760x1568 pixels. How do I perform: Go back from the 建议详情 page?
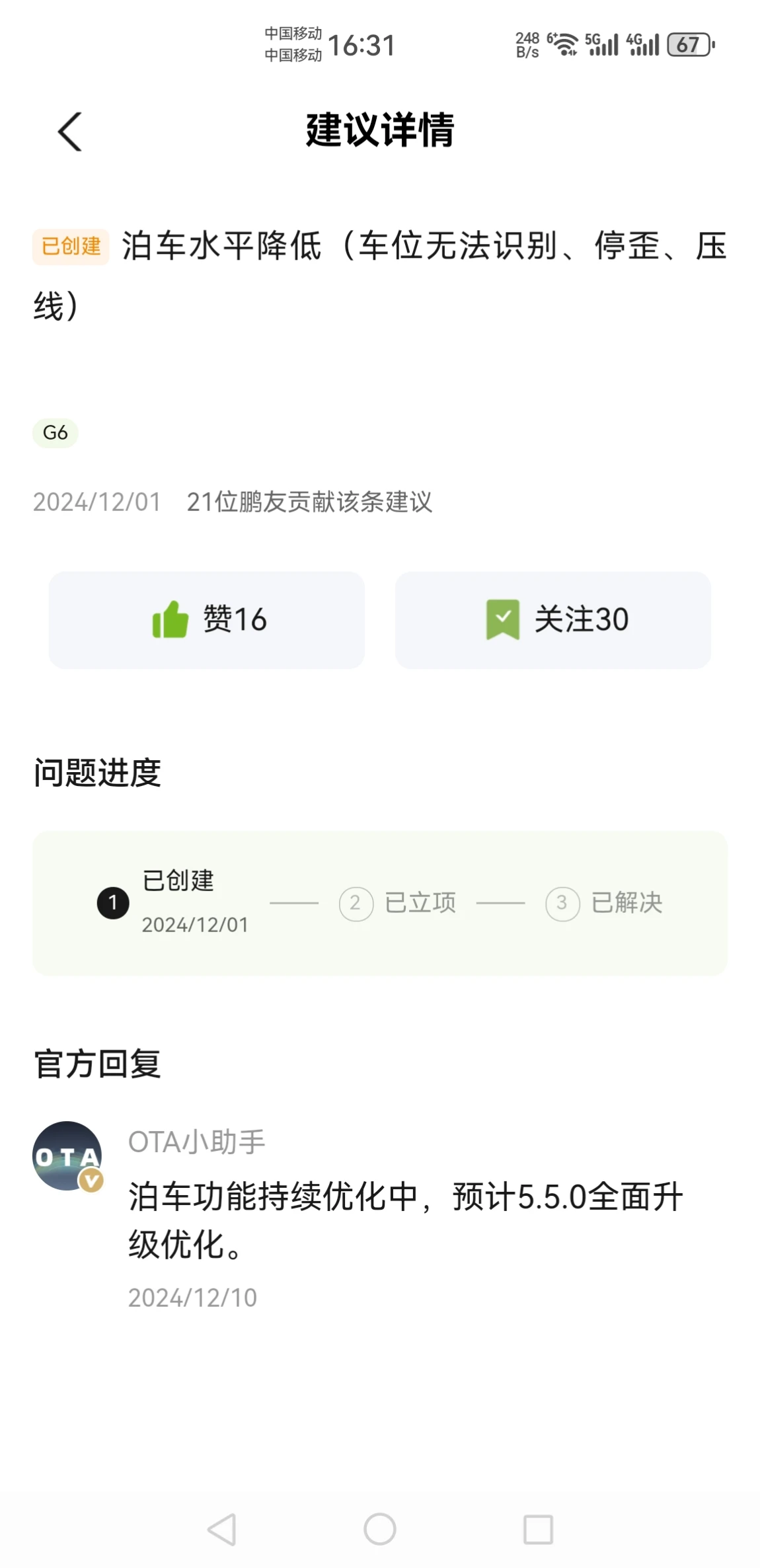70,132
